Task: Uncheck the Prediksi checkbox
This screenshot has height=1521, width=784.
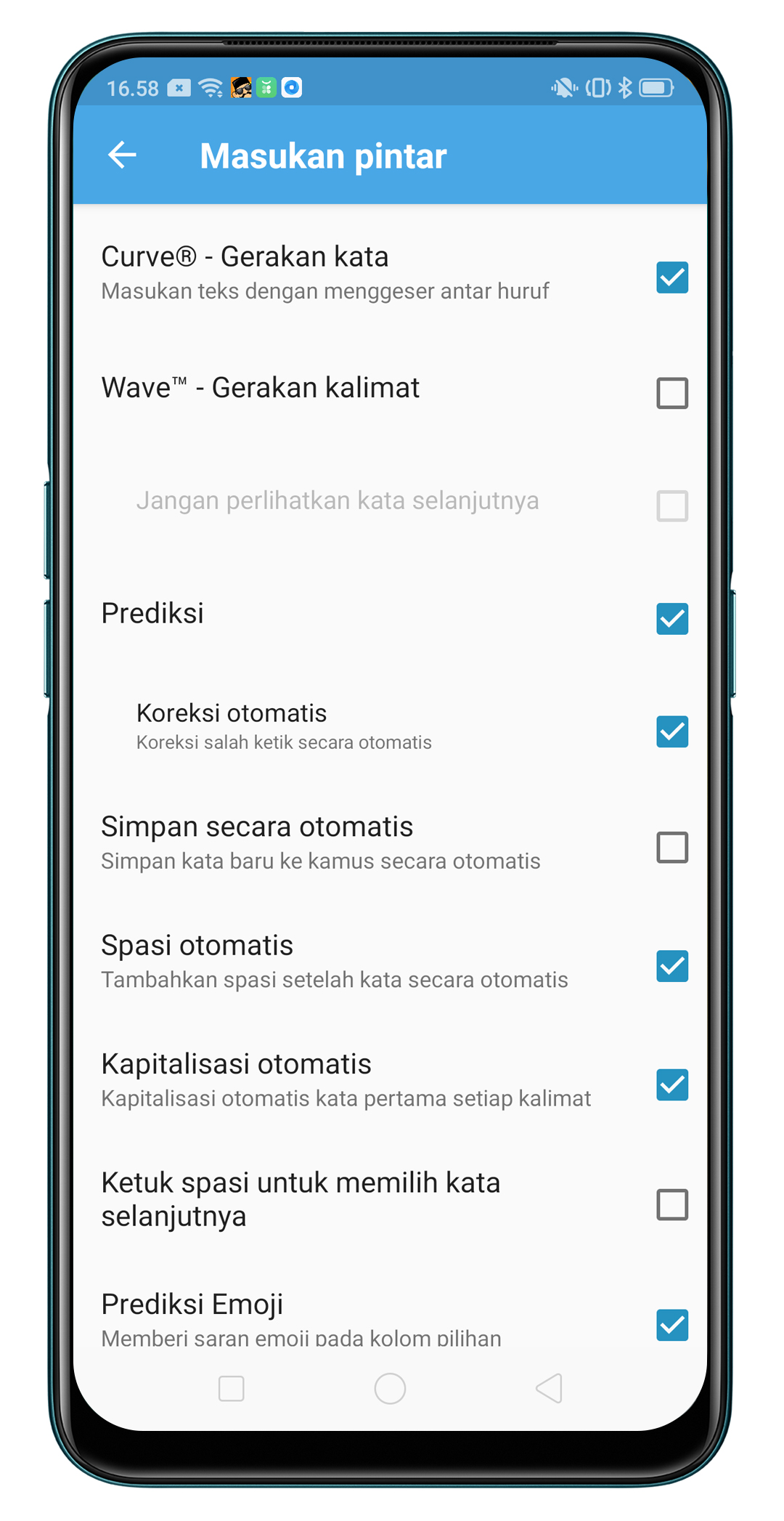Action: (x=671, y=619)
